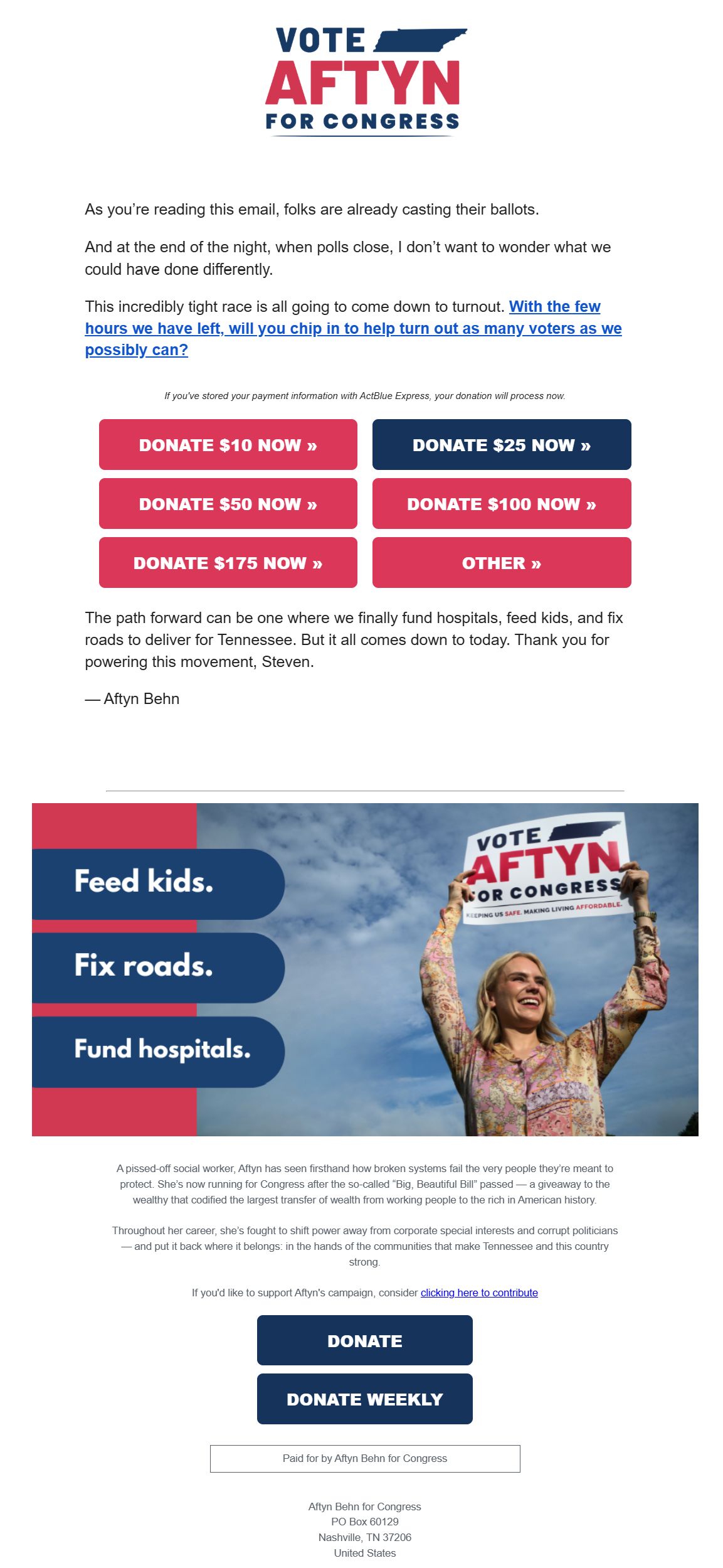Tap the navy Donate button
Image resolution: width=723 pixels, height=1568 pixels.
coord(364,1340)
